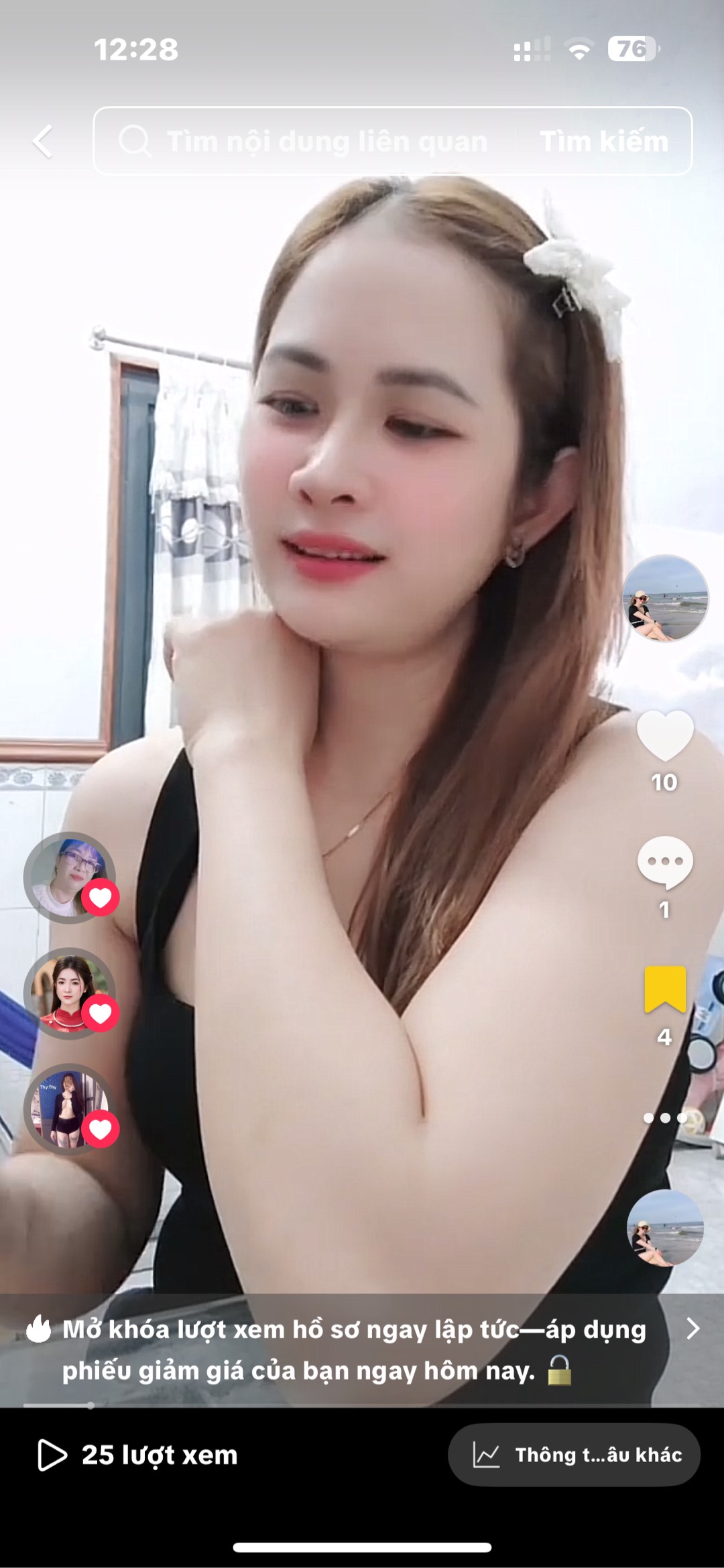Open the comments bubble
The height and width of the screenshot is (1568, 724).
click(x=664, y=862)
